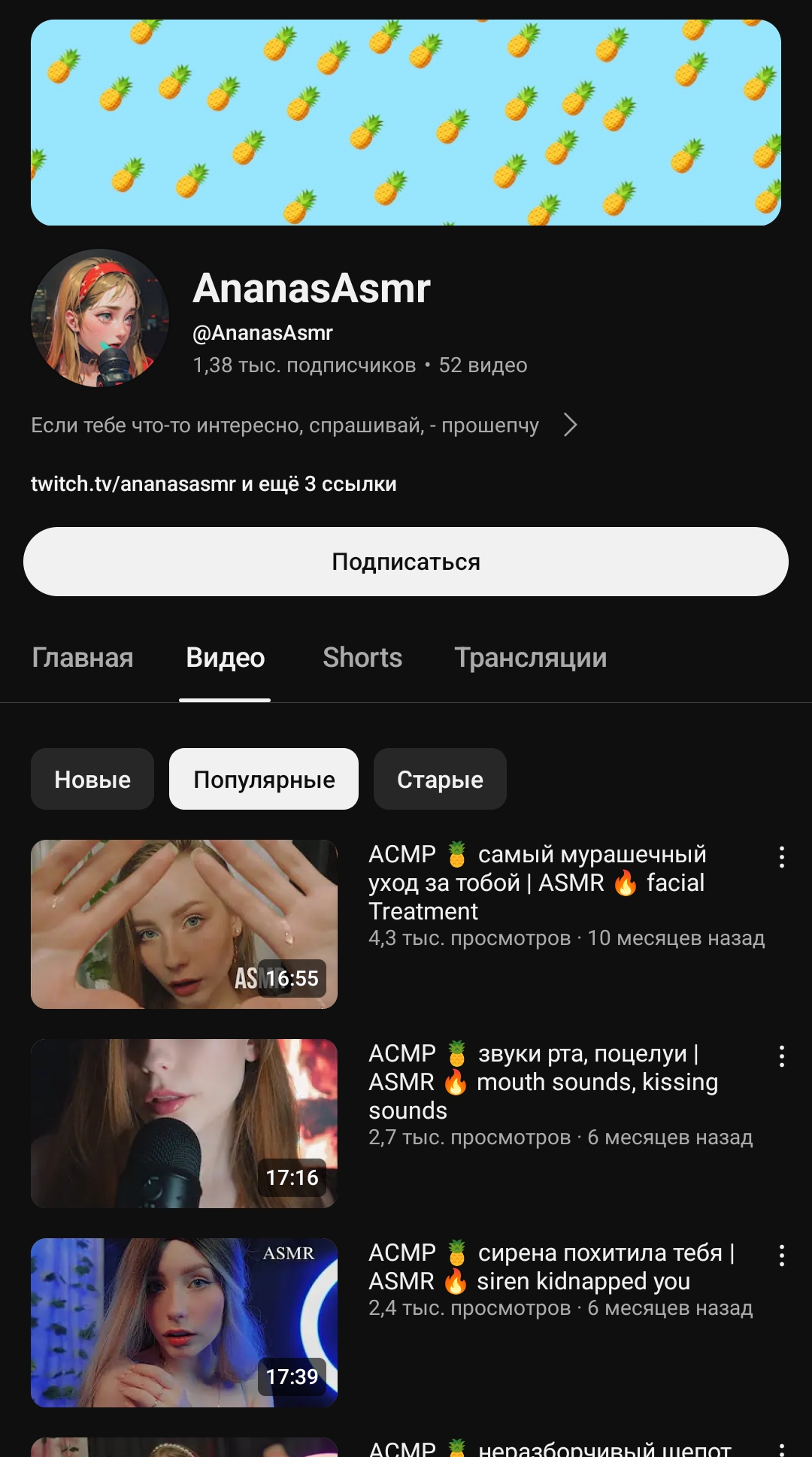
Task: Select the Популярные filter chip
Action: [x=264, y=780]
